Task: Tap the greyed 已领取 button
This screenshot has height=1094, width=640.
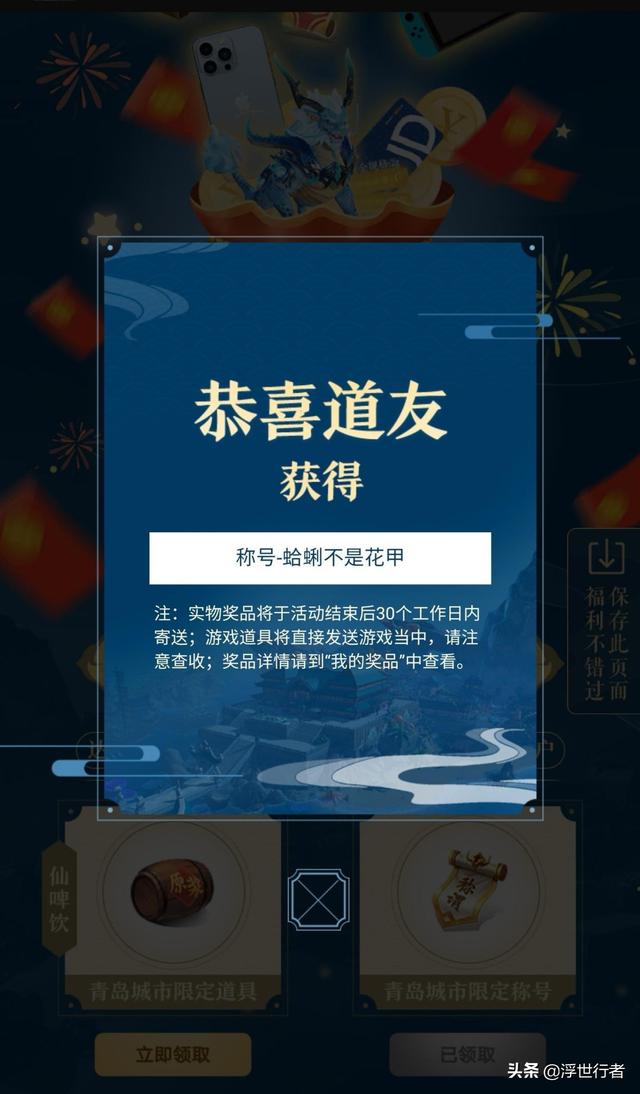Action: tap(468, 1054)
